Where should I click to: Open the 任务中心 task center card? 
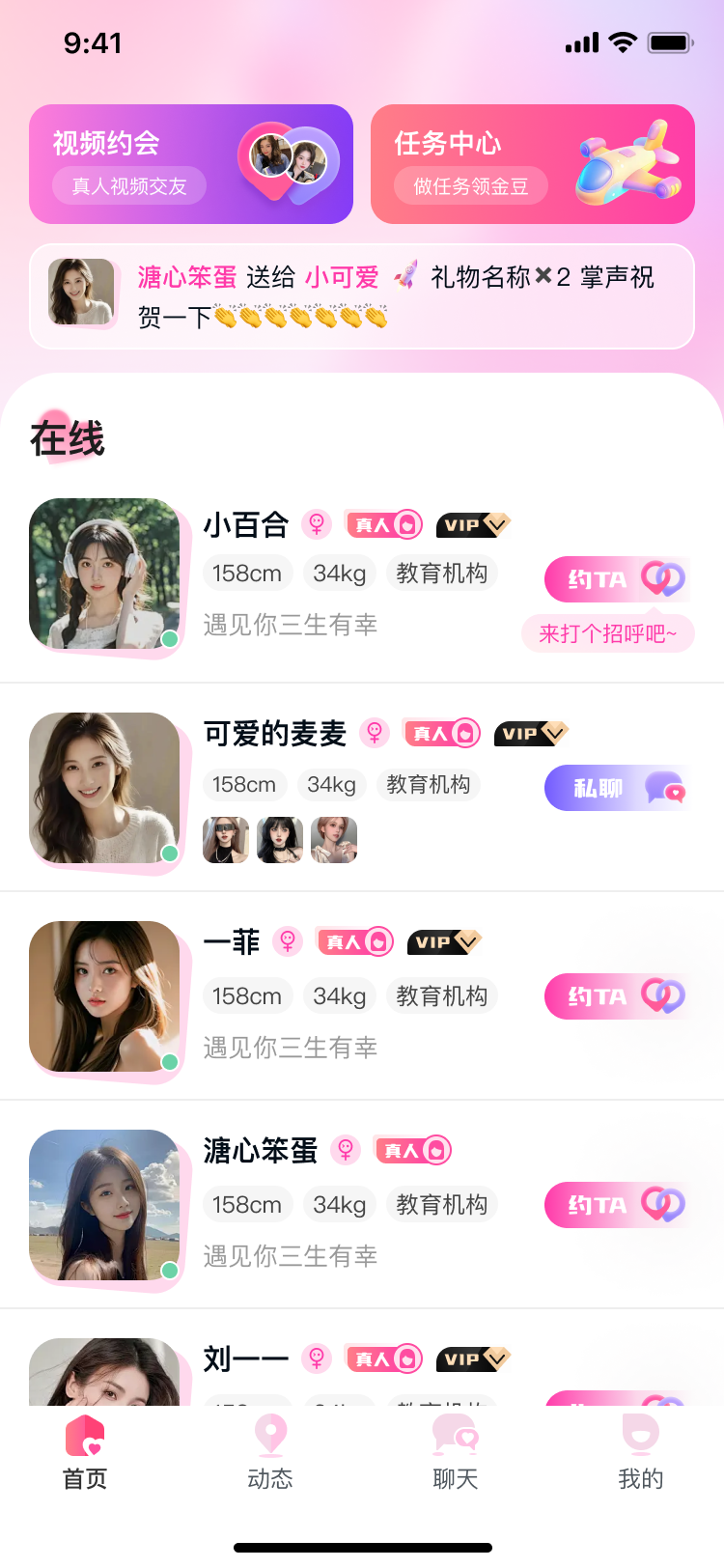[532, 164]
